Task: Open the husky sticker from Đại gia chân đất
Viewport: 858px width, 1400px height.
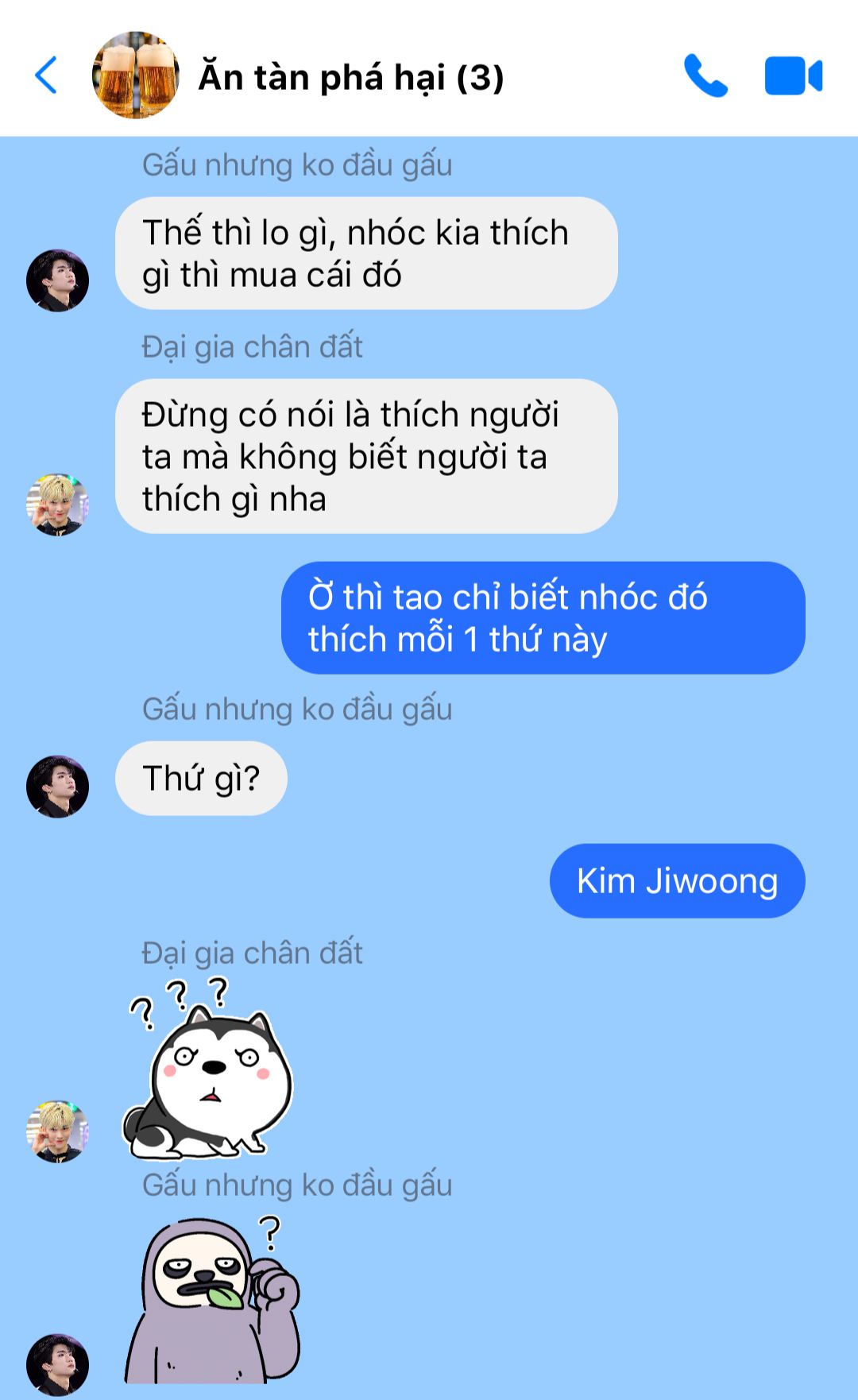Action: click(x=208, y=1069)
